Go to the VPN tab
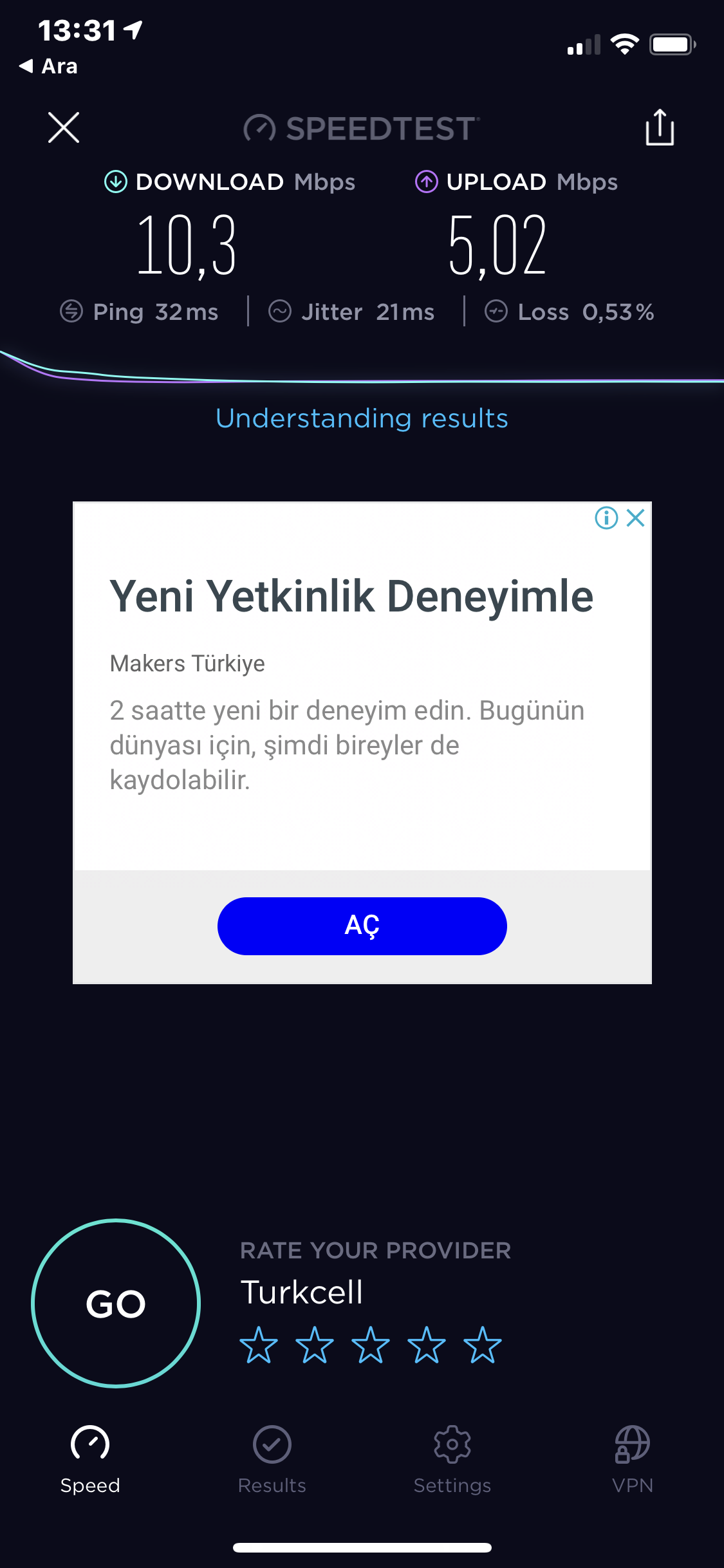The image size is (724, 1568). pos(633,1460)
